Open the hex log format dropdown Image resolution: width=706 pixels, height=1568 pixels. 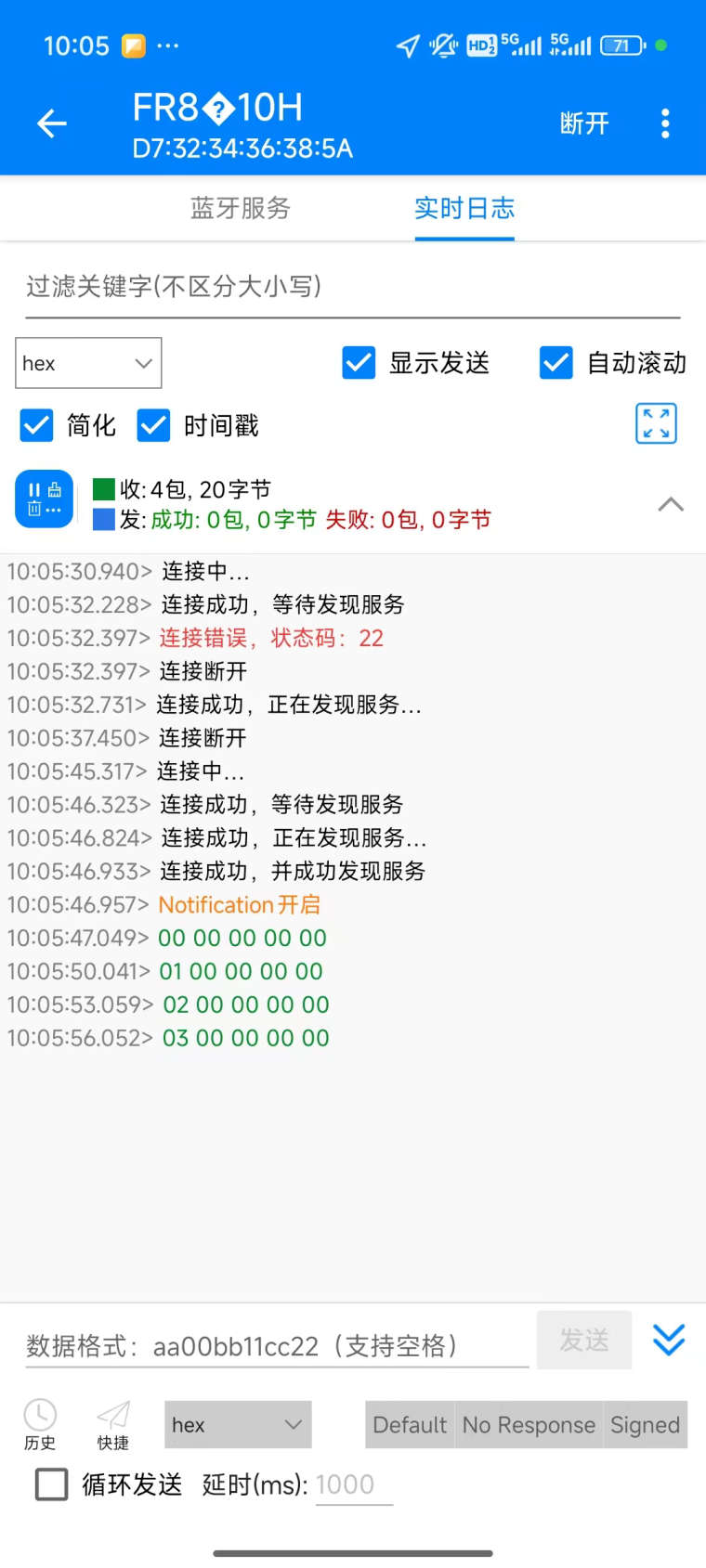click(x=88, y=363)
